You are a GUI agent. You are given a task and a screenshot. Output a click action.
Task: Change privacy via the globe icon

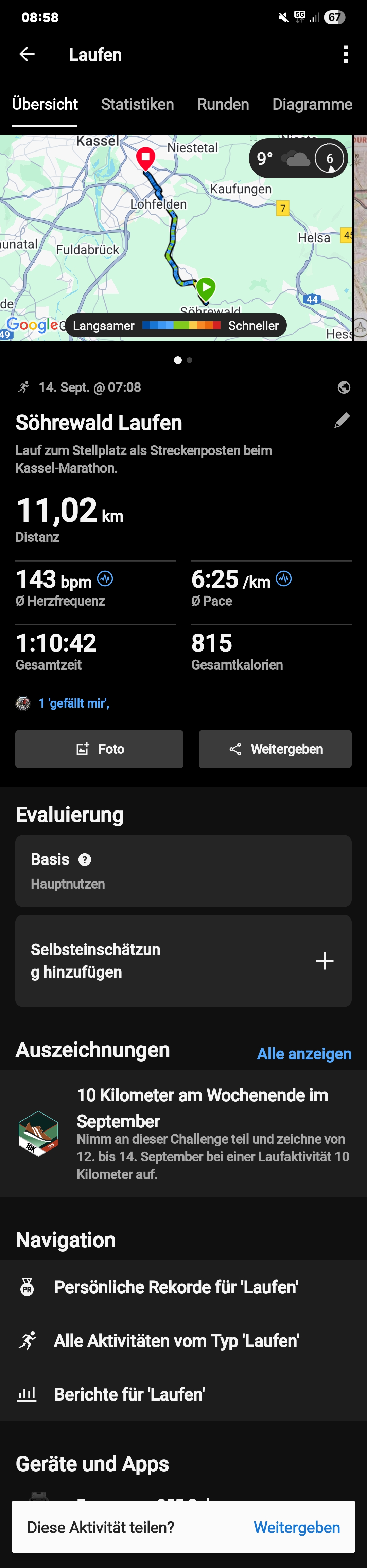pos(344,388)
